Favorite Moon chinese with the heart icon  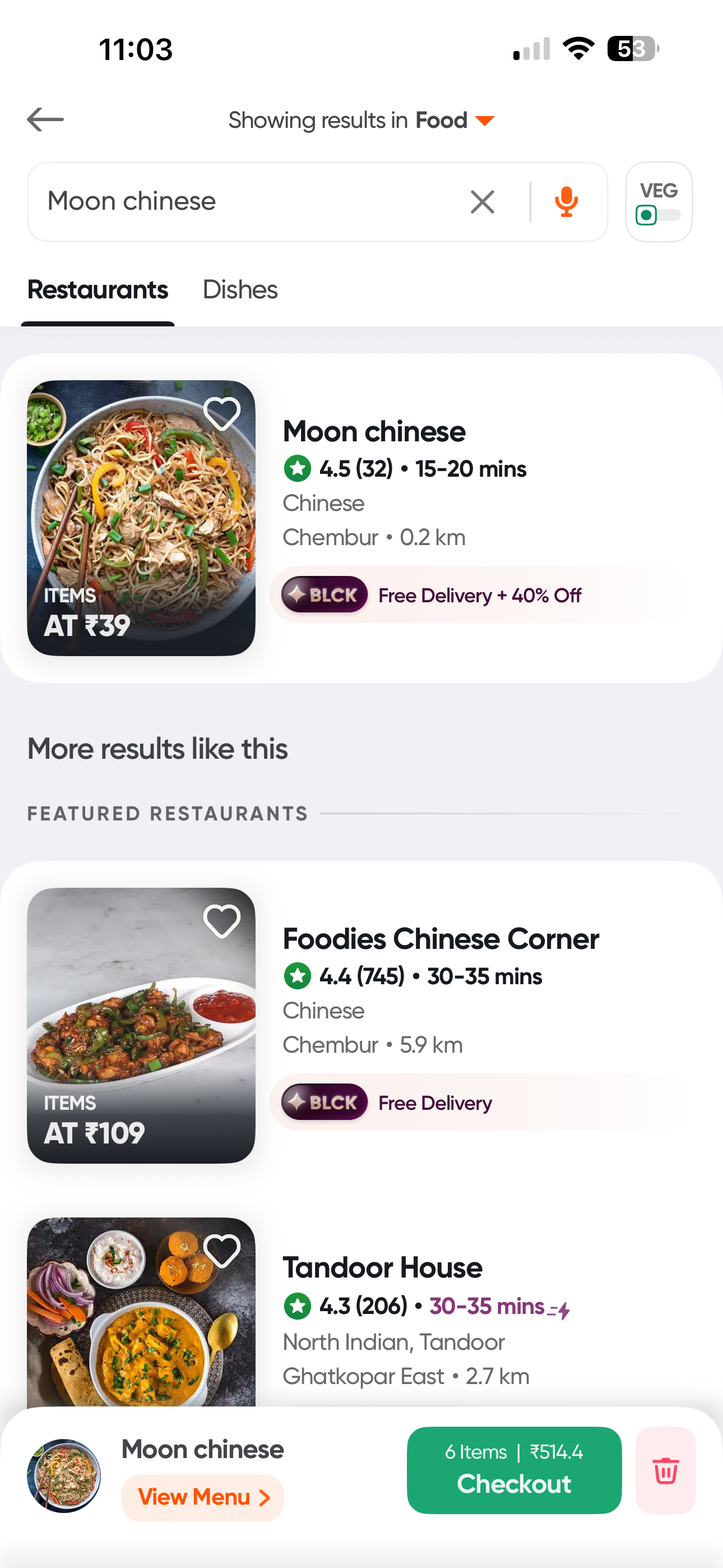coord(221,413)
